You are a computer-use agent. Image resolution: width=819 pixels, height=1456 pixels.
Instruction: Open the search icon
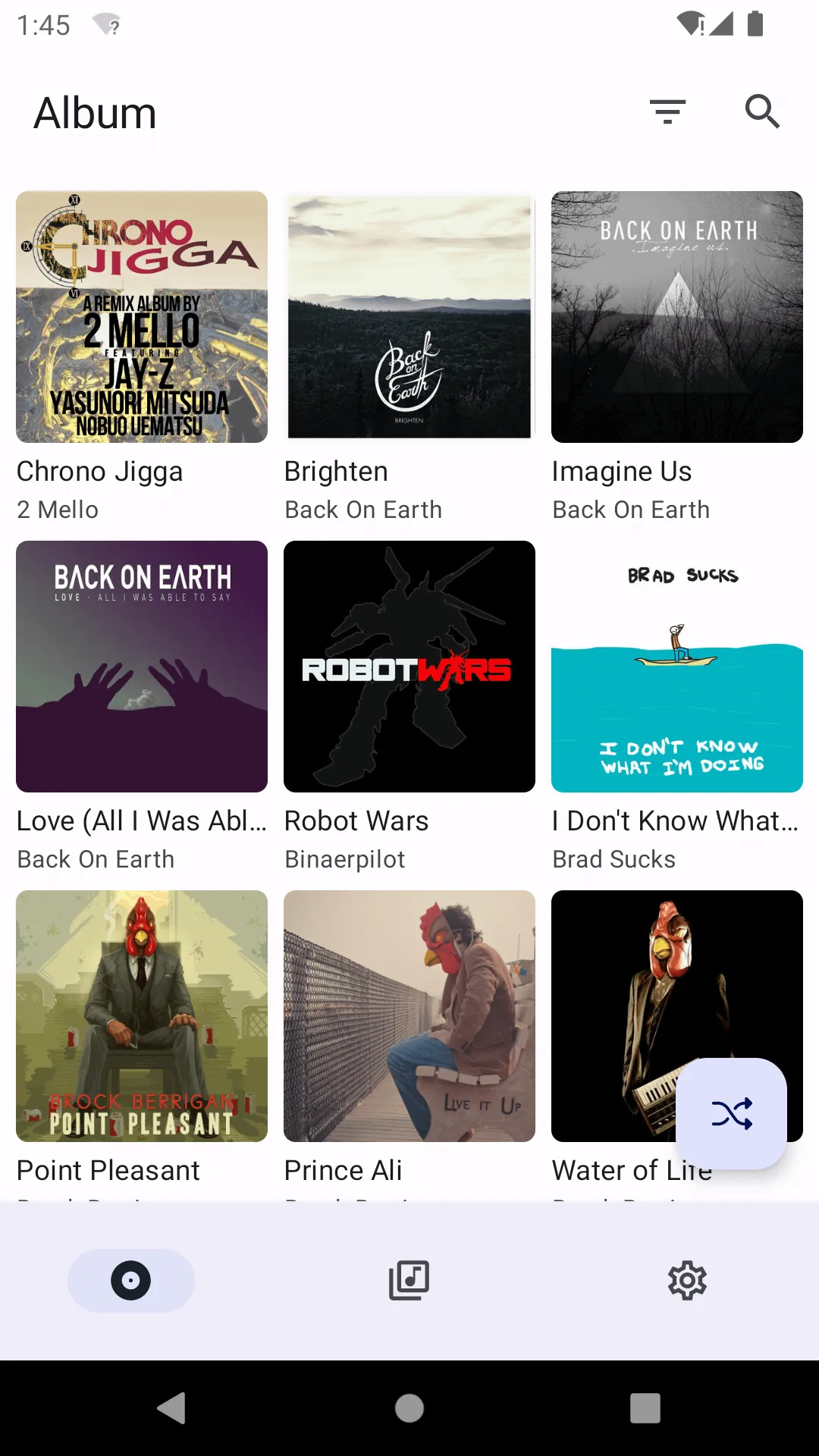(763, 111)
